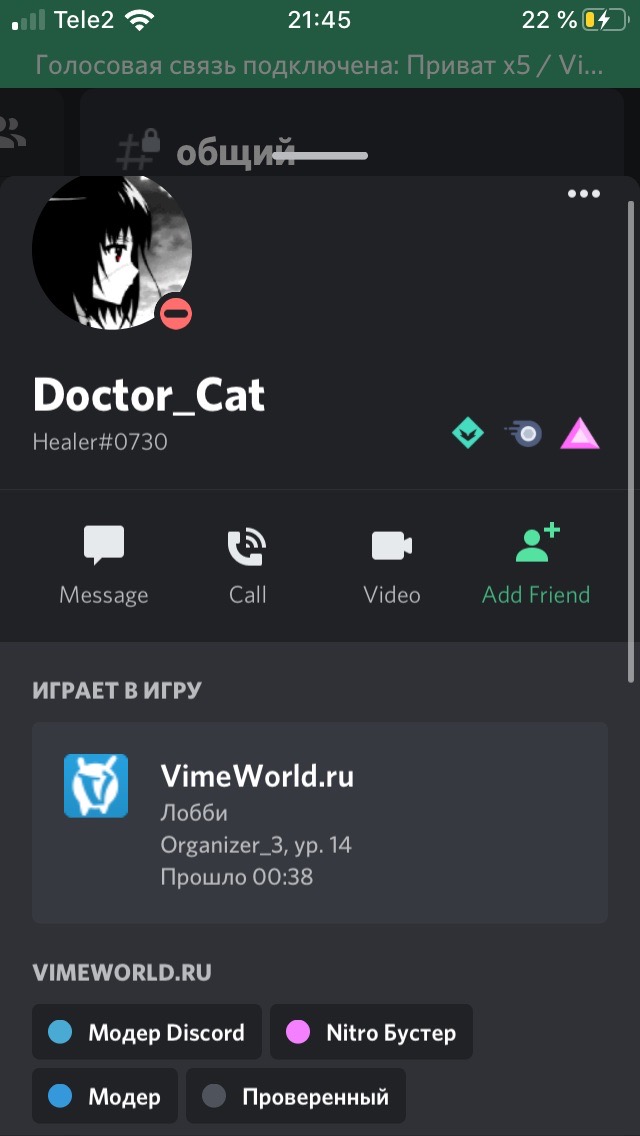Start a voice call with Doctor_Cat

[x=247, y=564]
